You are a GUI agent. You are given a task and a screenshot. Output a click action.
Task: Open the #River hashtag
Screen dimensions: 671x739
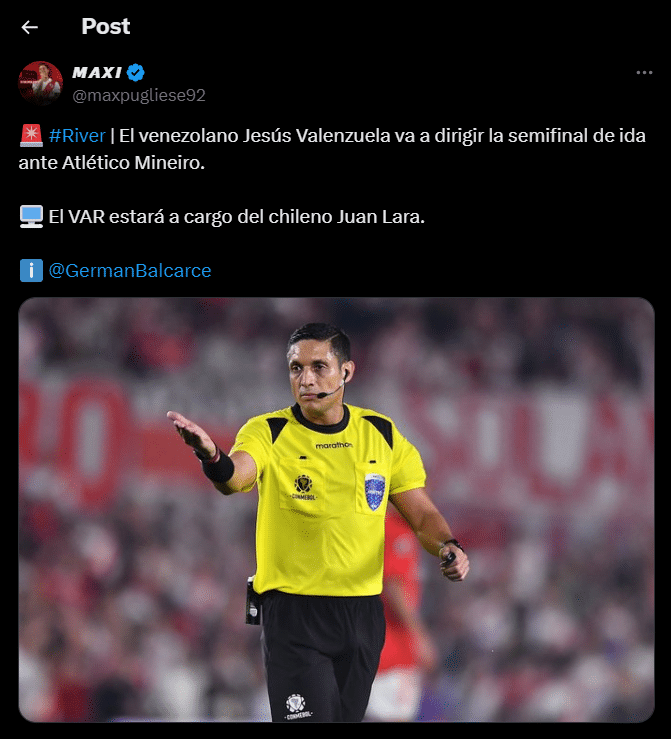[x=76, y=136]
